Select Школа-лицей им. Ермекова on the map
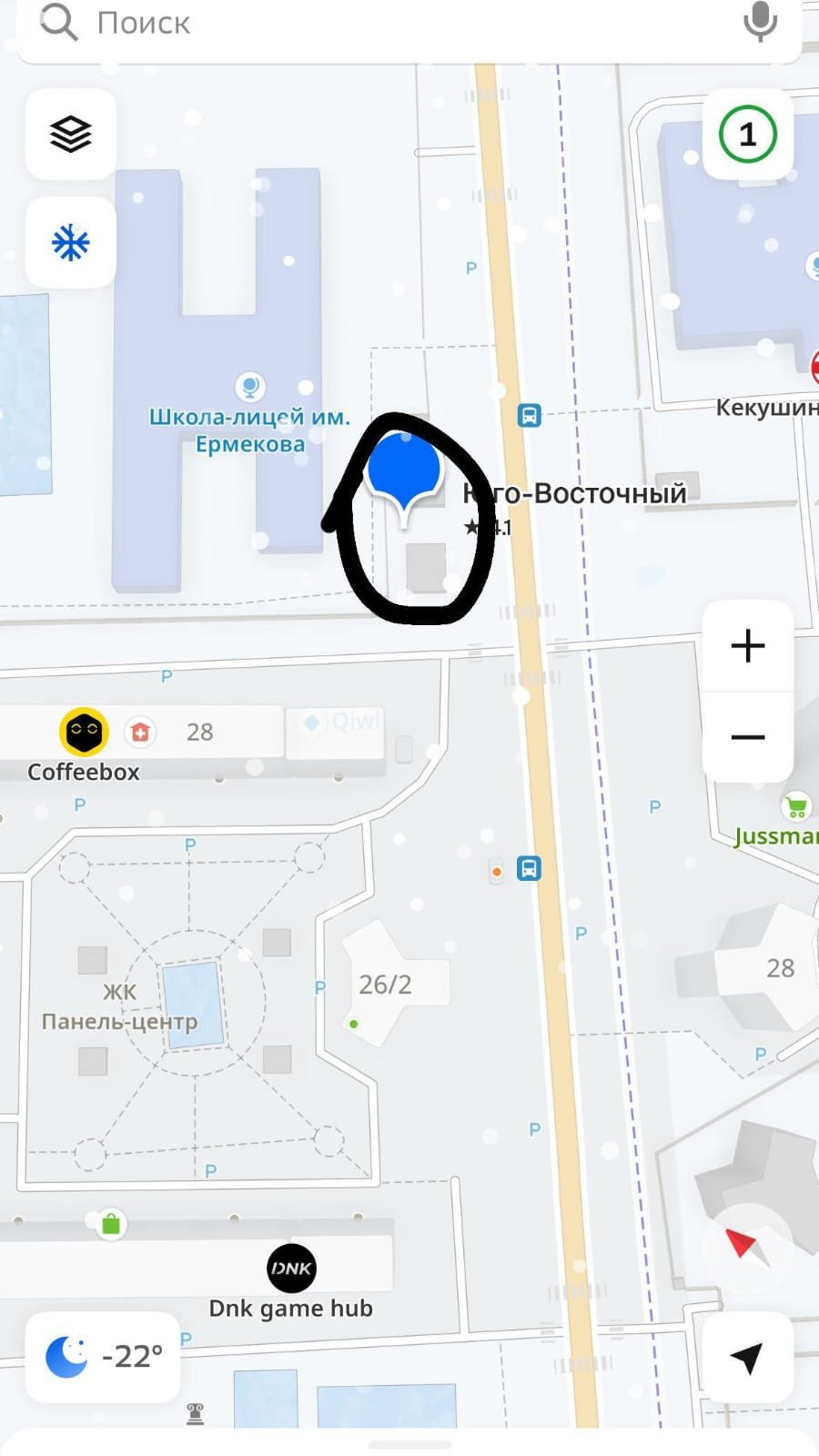 click(x=249, y=388)
